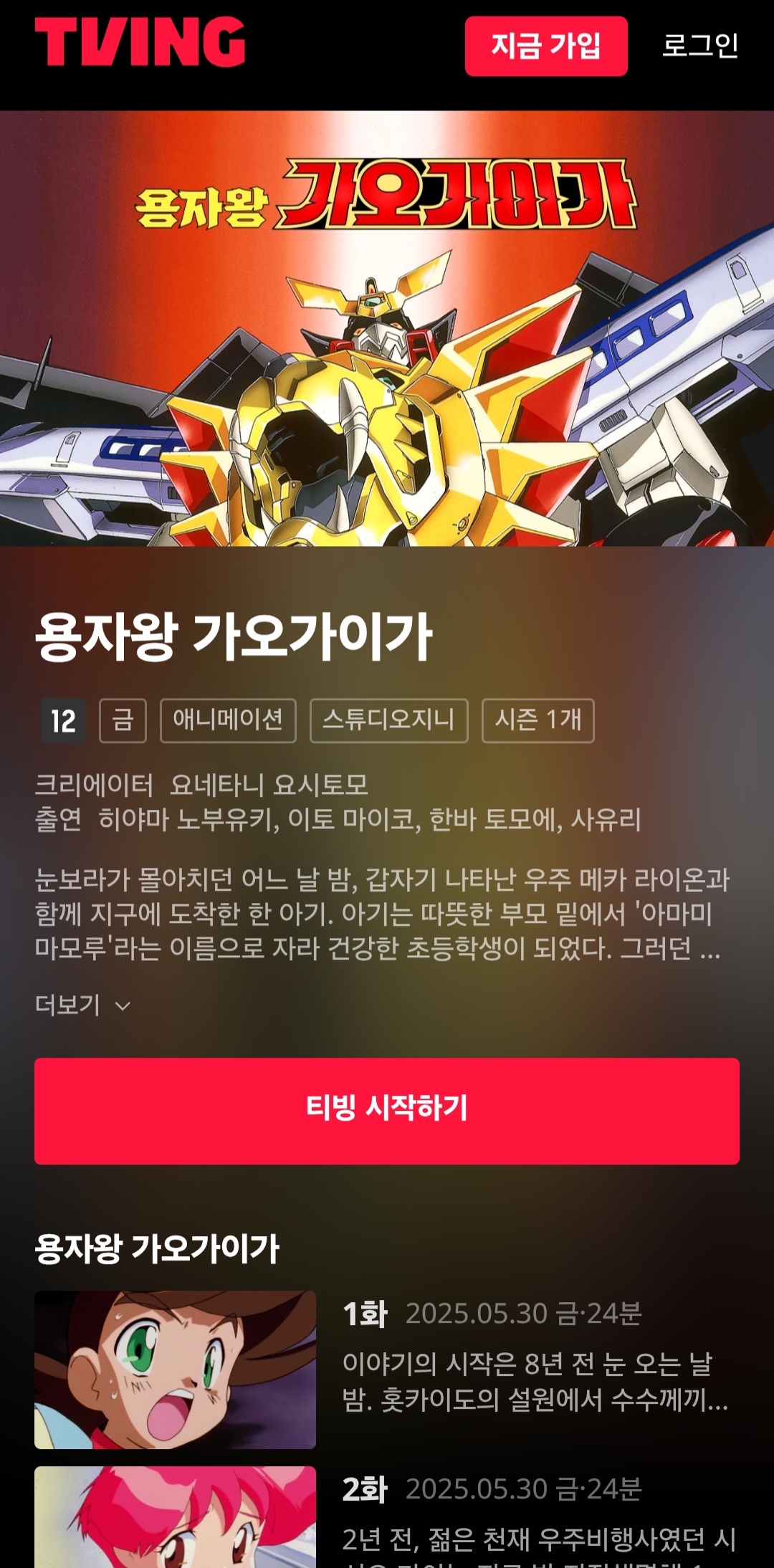Open episode 2화 thumbnail
The width and height of the screenshot is (774, 1568).
(x=175, y=1517)
